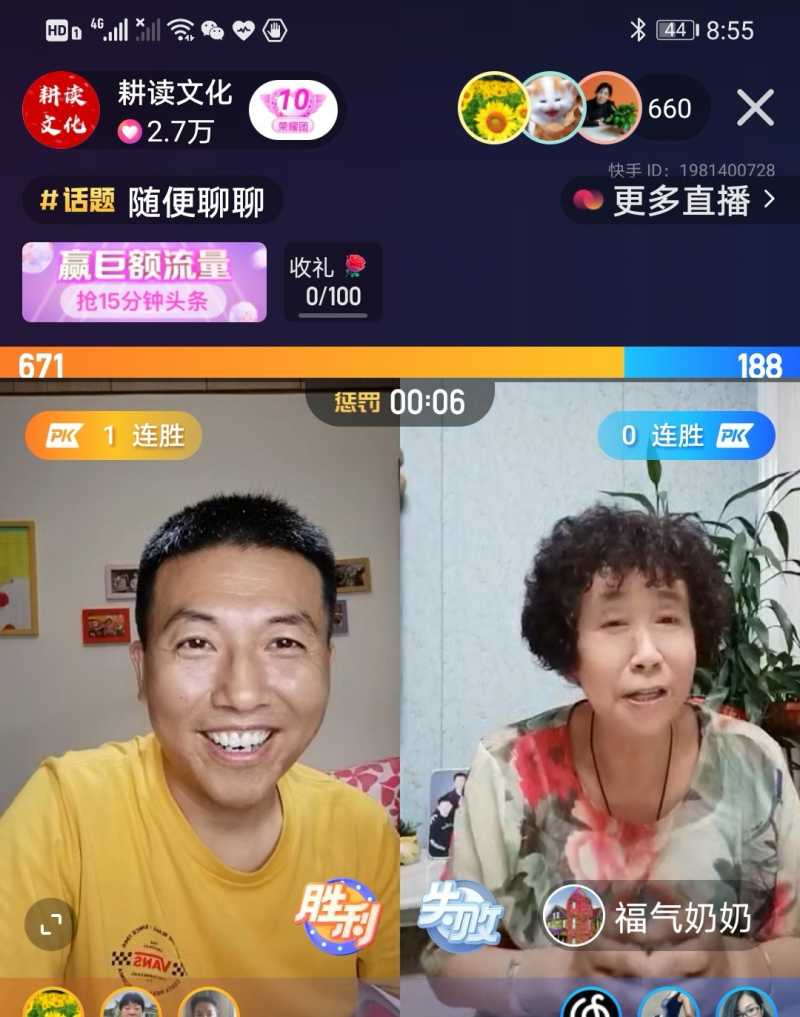Open the fan group level 10 badge
Screen dimensions: 800x1017
pyautogui.click(x=293, y=110)
